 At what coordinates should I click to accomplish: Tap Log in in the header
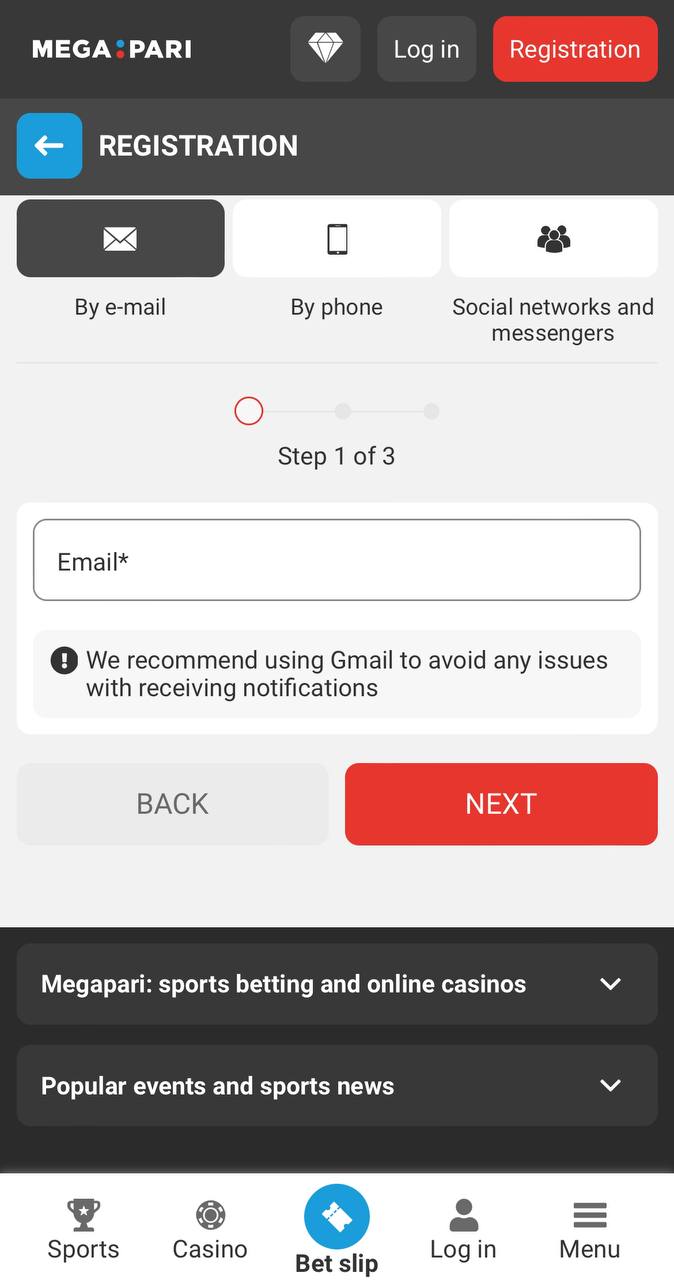[426, 49]
